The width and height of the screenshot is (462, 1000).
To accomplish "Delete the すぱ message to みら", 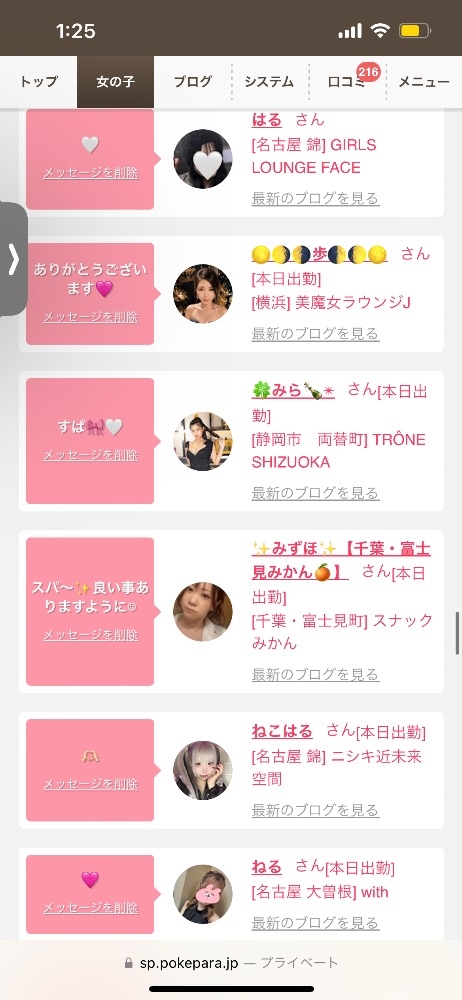I will coord(90,455).
